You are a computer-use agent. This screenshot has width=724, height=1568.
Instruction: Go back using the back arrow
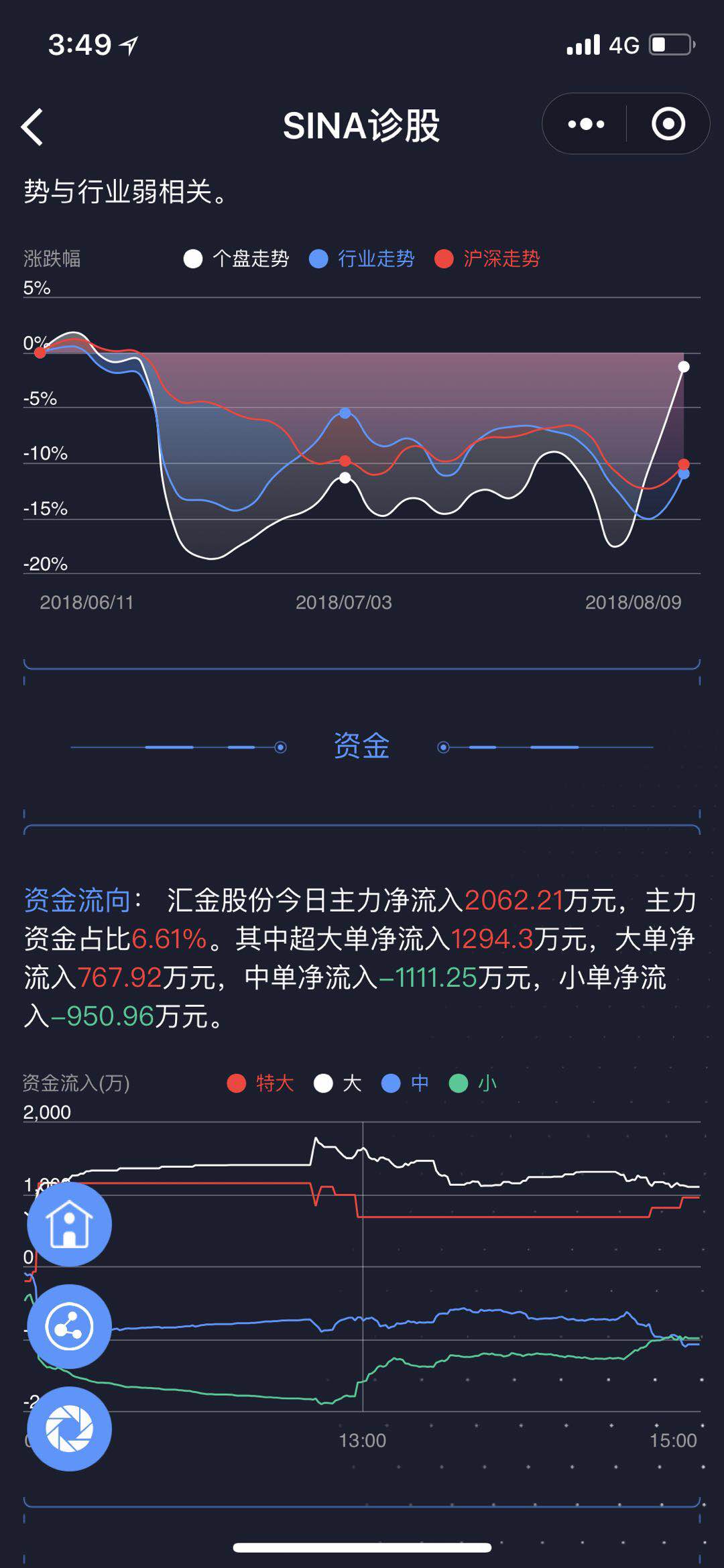(32, 127)
